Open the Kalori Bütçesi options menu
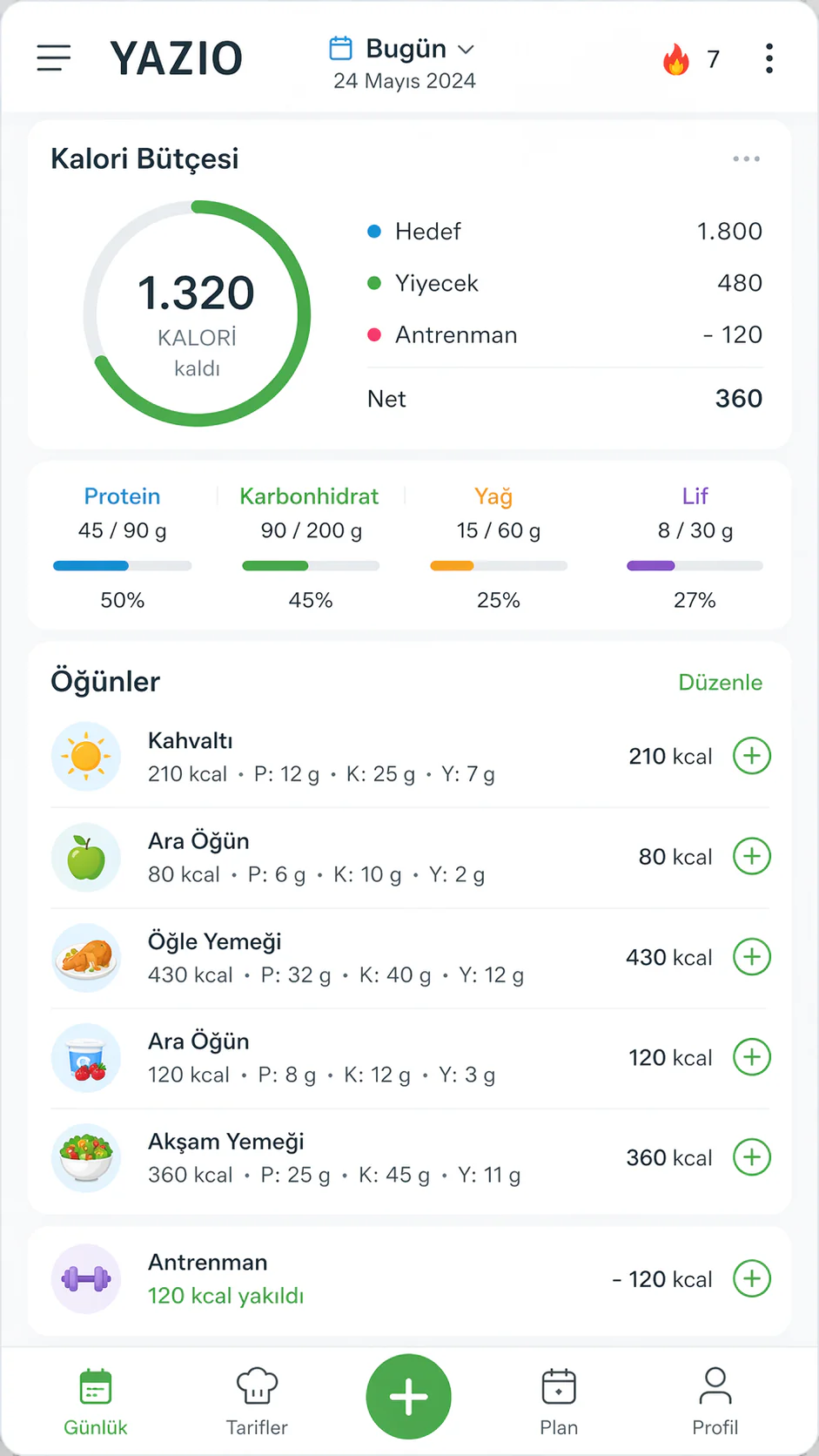Viewport: 819px width, 1456px height. [746, 158]
